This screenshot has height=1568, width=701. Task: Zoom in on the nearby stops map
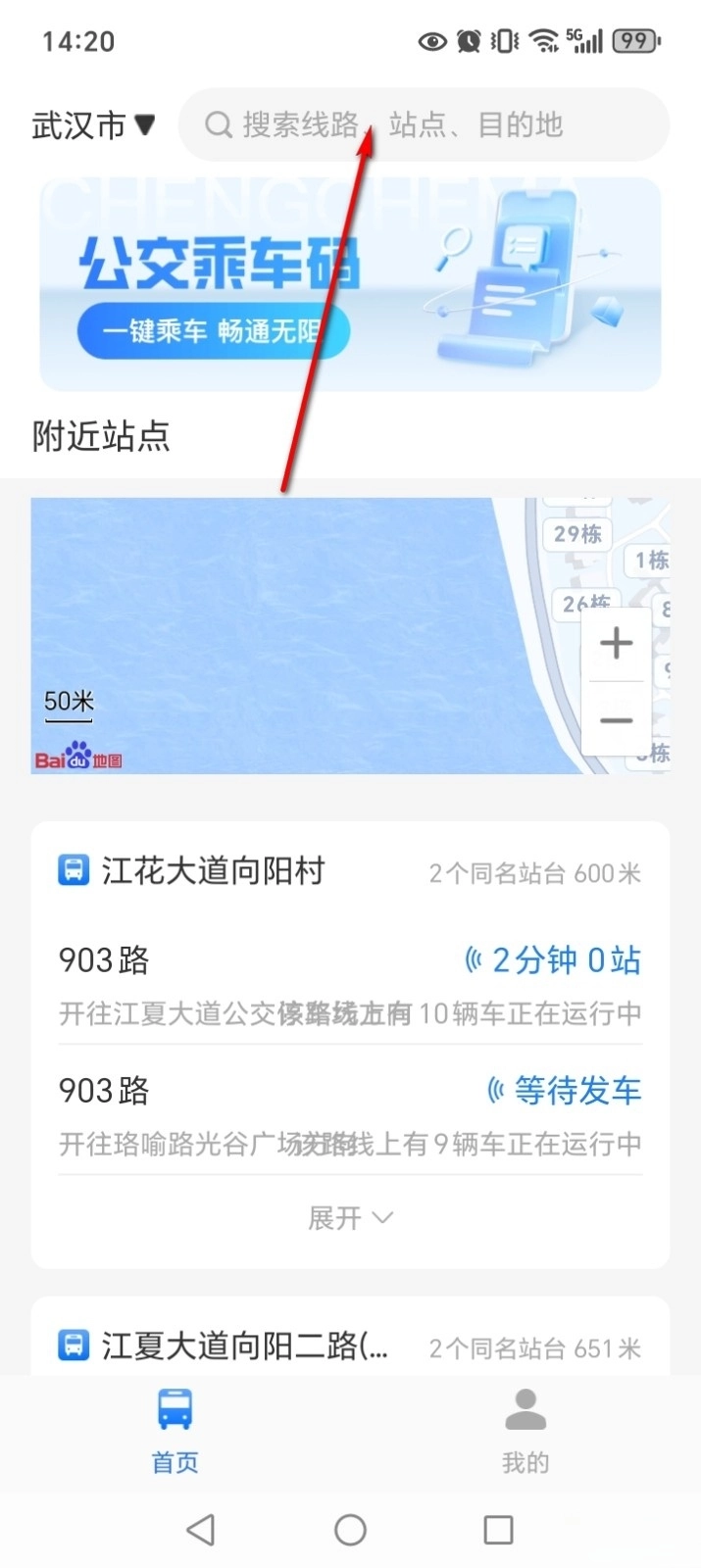pyautogui.click(x=616, y=644)
